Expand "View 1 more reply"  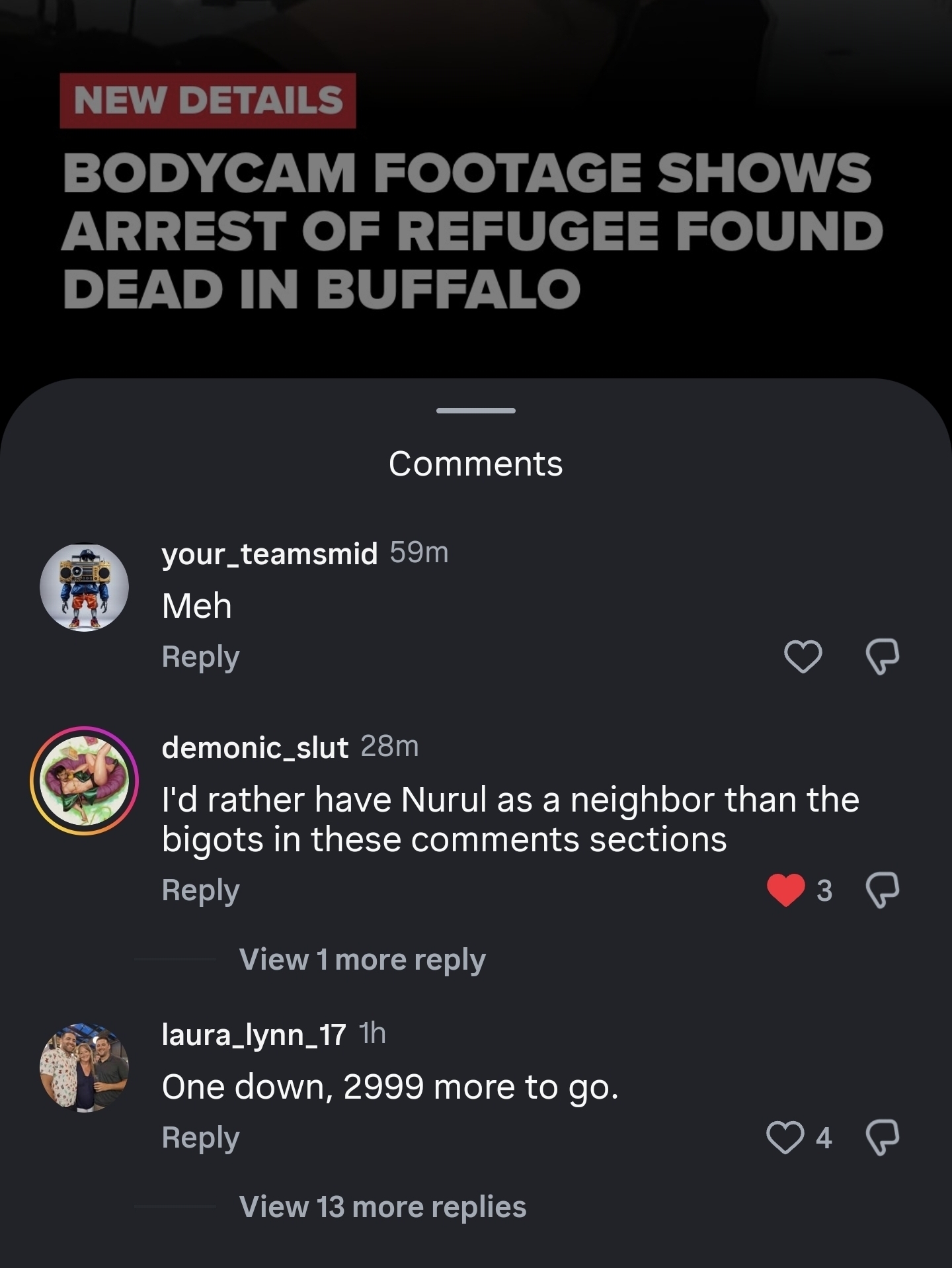click(362, 959)
